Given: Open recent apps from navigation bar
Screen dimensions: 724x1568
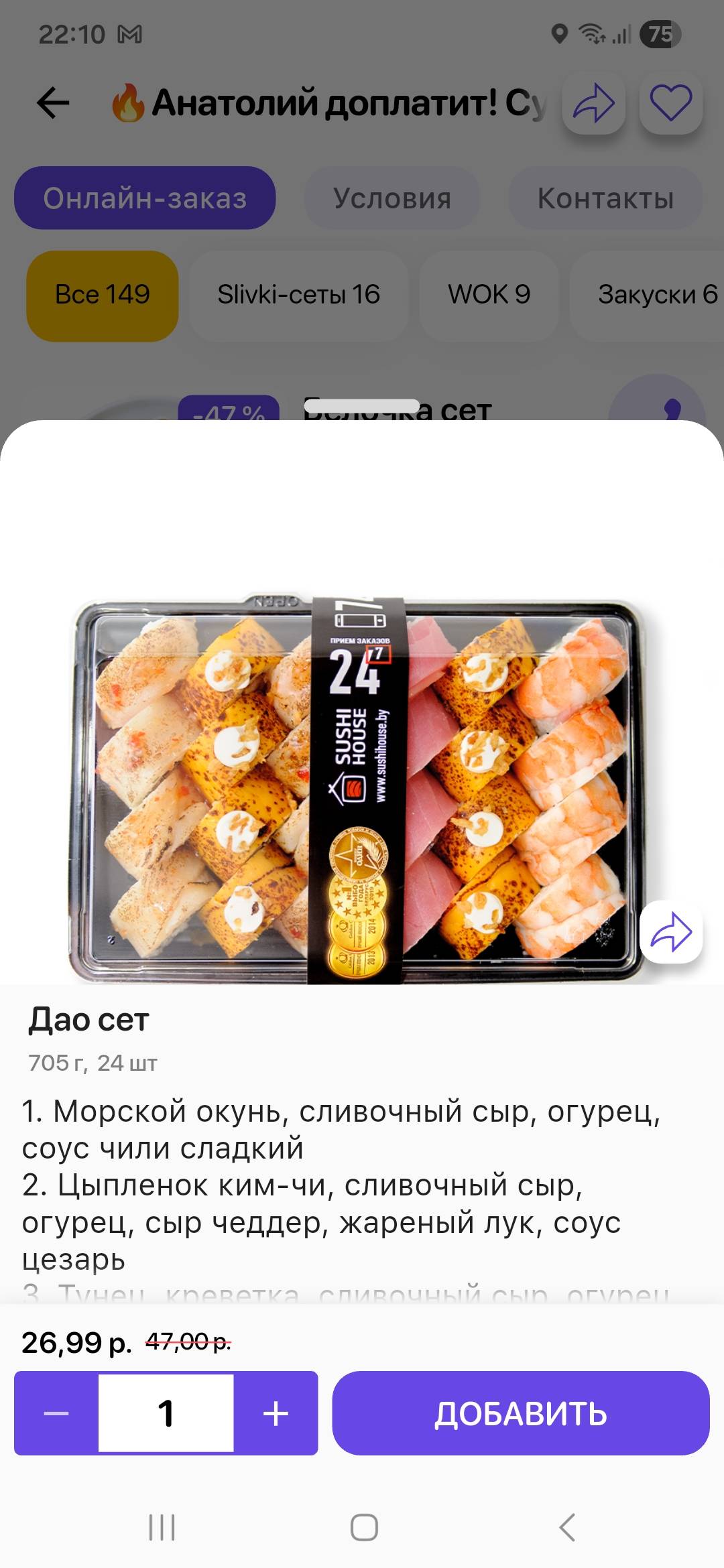Looking at the screenshot, I should [x=162, y=1527].
